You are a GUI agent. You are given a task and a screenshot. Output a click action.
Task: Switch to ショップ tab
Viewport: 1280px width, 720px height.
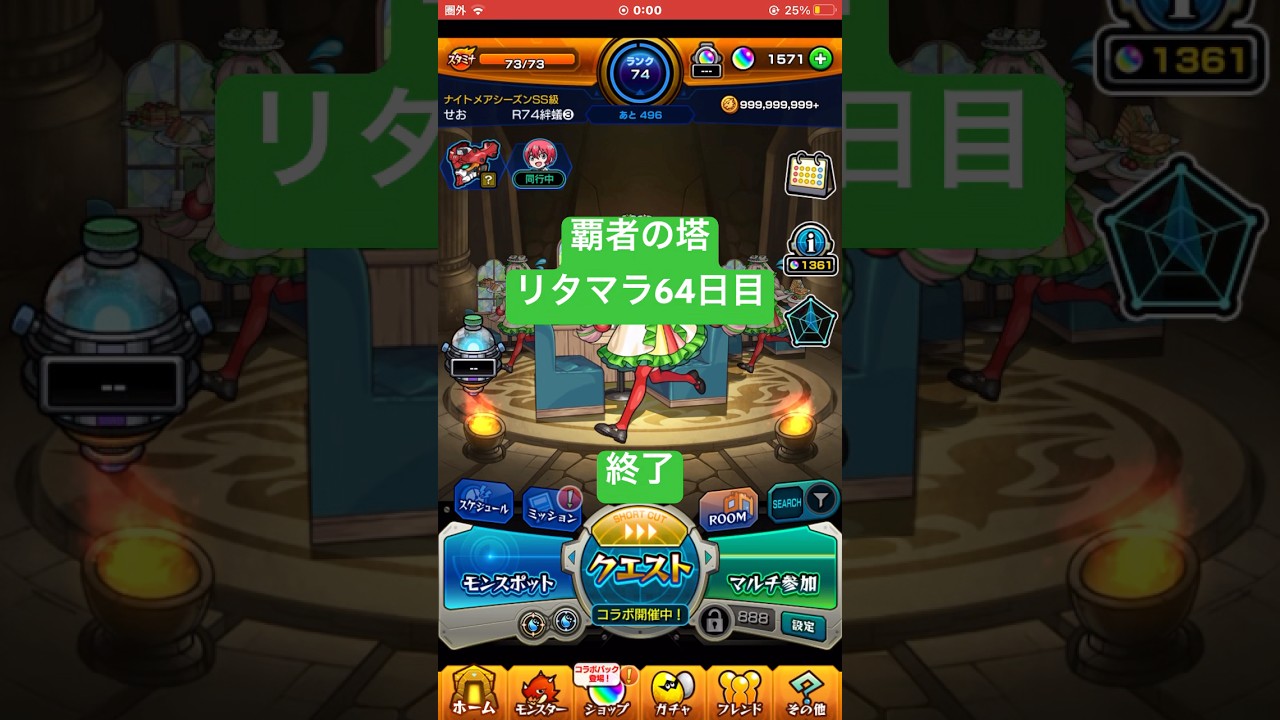click(606, 692)
